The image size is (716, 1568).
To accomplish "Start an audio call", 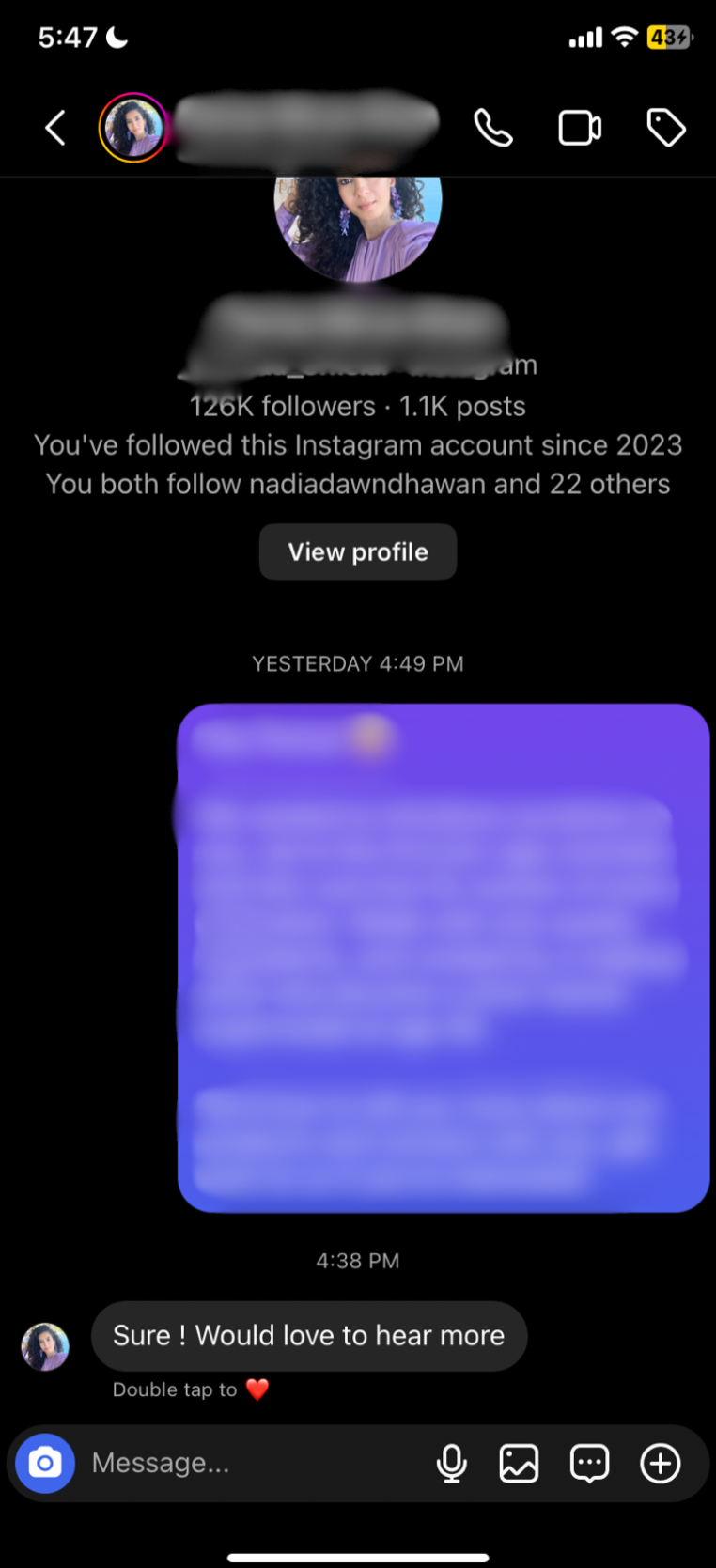I will 493,128.
